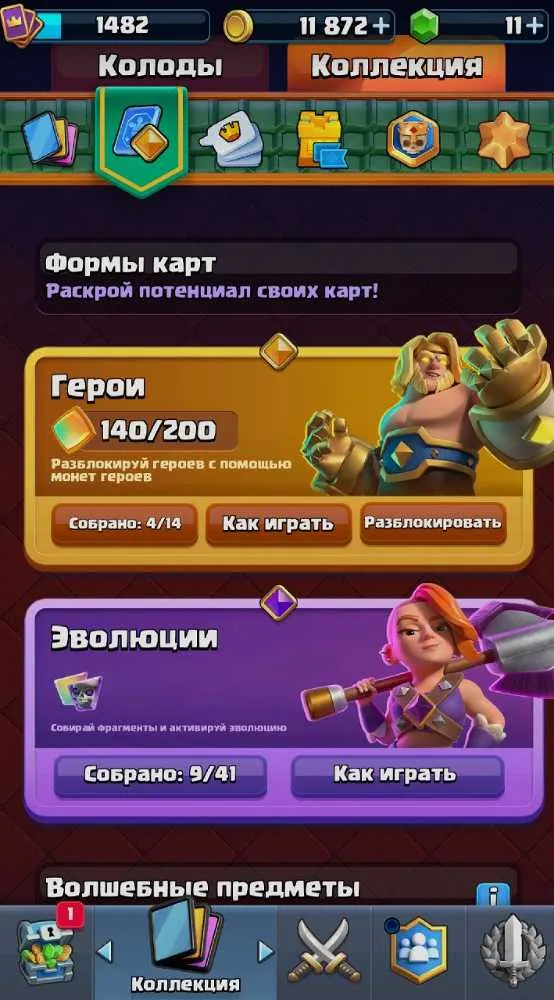Tap the Разблокировать heroes button
554x1000 pixels.
(433, 523)
